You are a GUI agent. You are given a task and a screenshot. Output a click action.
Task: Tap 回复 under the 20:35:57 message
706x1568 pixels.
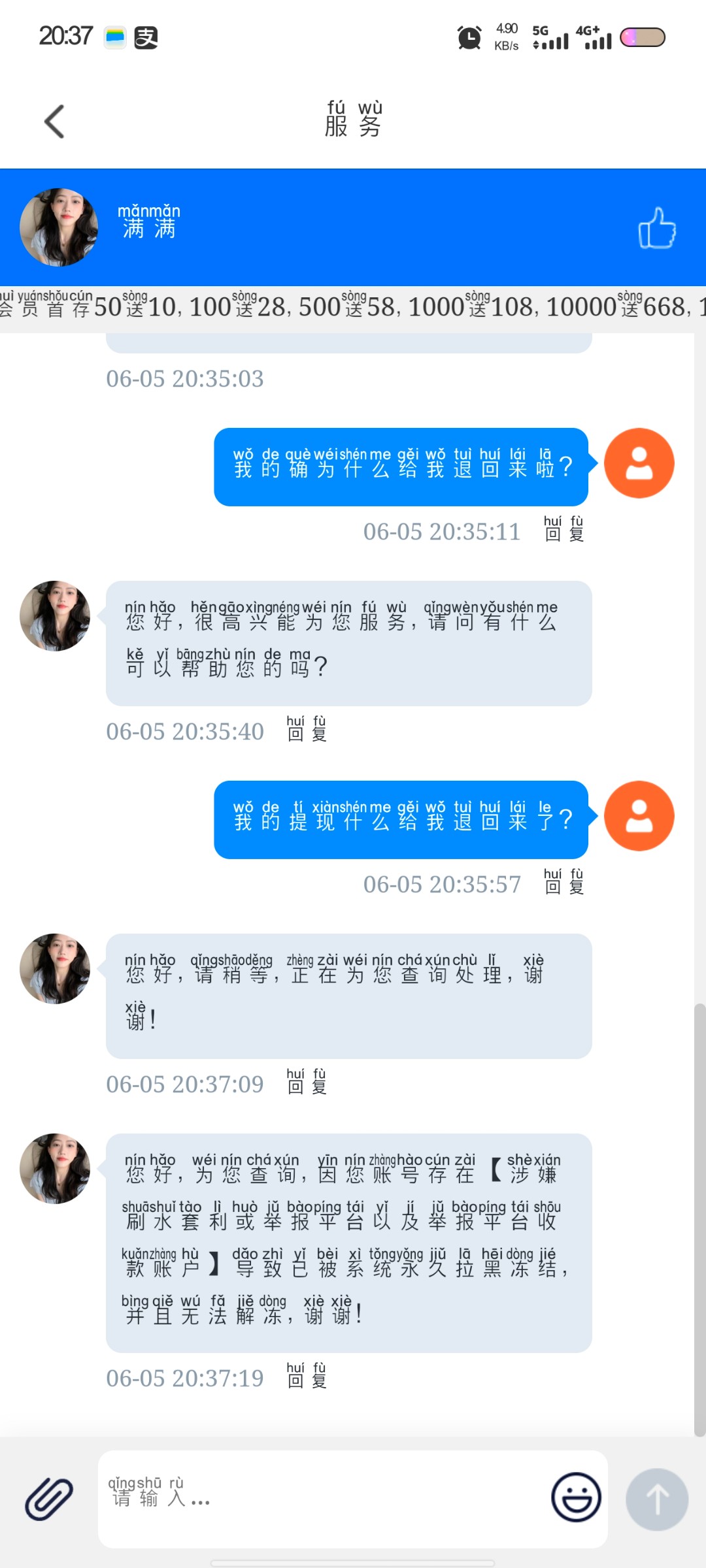[x=563, y=883]
